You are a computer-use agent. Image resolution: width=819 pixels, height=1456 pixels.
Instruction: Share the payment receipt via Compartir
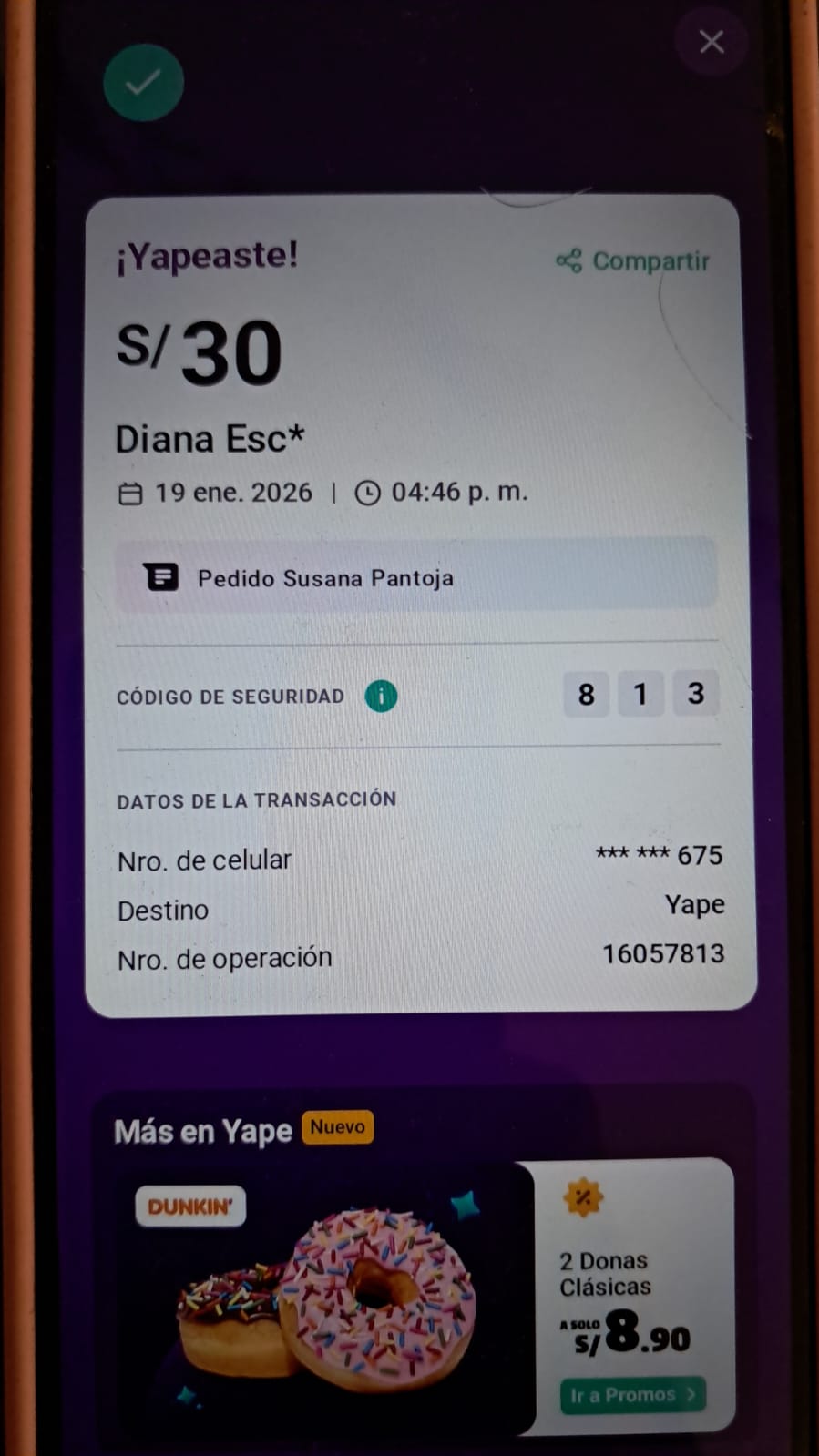tap(633, 261)
